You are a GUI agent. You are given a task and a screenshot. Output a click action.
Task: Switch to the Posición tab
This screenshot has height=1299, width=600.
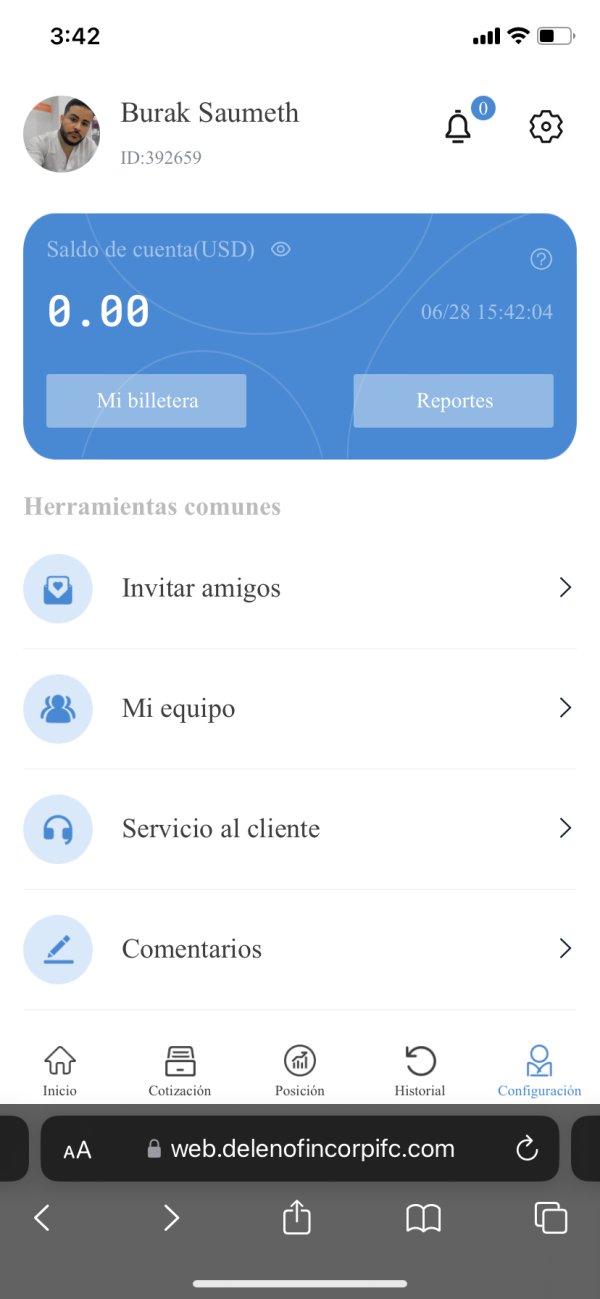(x=300, y=1070)
